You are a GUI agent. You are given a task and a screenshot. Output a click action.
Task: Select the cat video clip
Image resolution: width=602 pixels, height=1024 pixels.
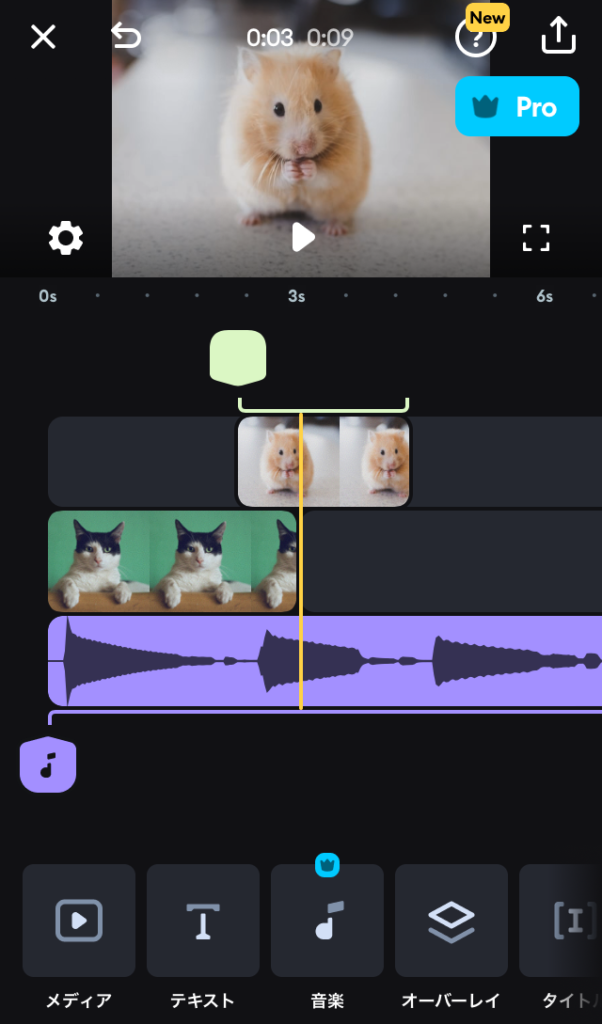pos(171,561)
